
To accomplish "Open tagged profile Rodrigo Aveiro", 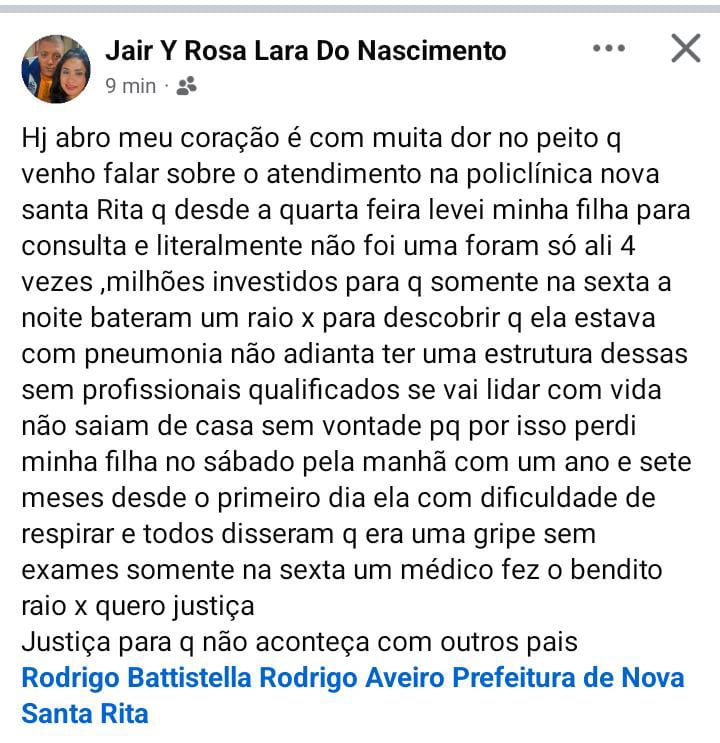I will [x=353, y=678].
